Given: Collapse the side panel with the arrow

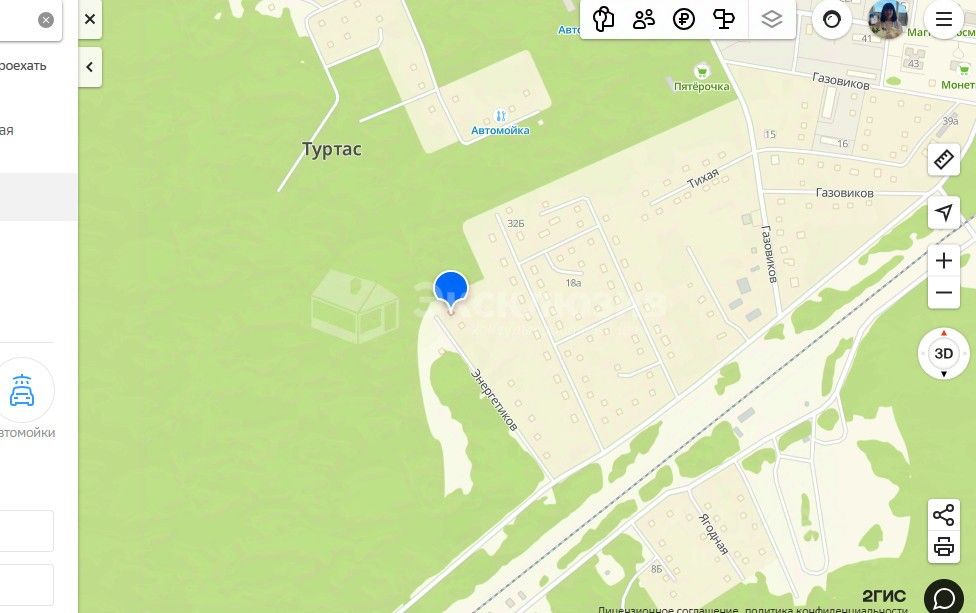Looking at the screenshot, I should [90, 67].
